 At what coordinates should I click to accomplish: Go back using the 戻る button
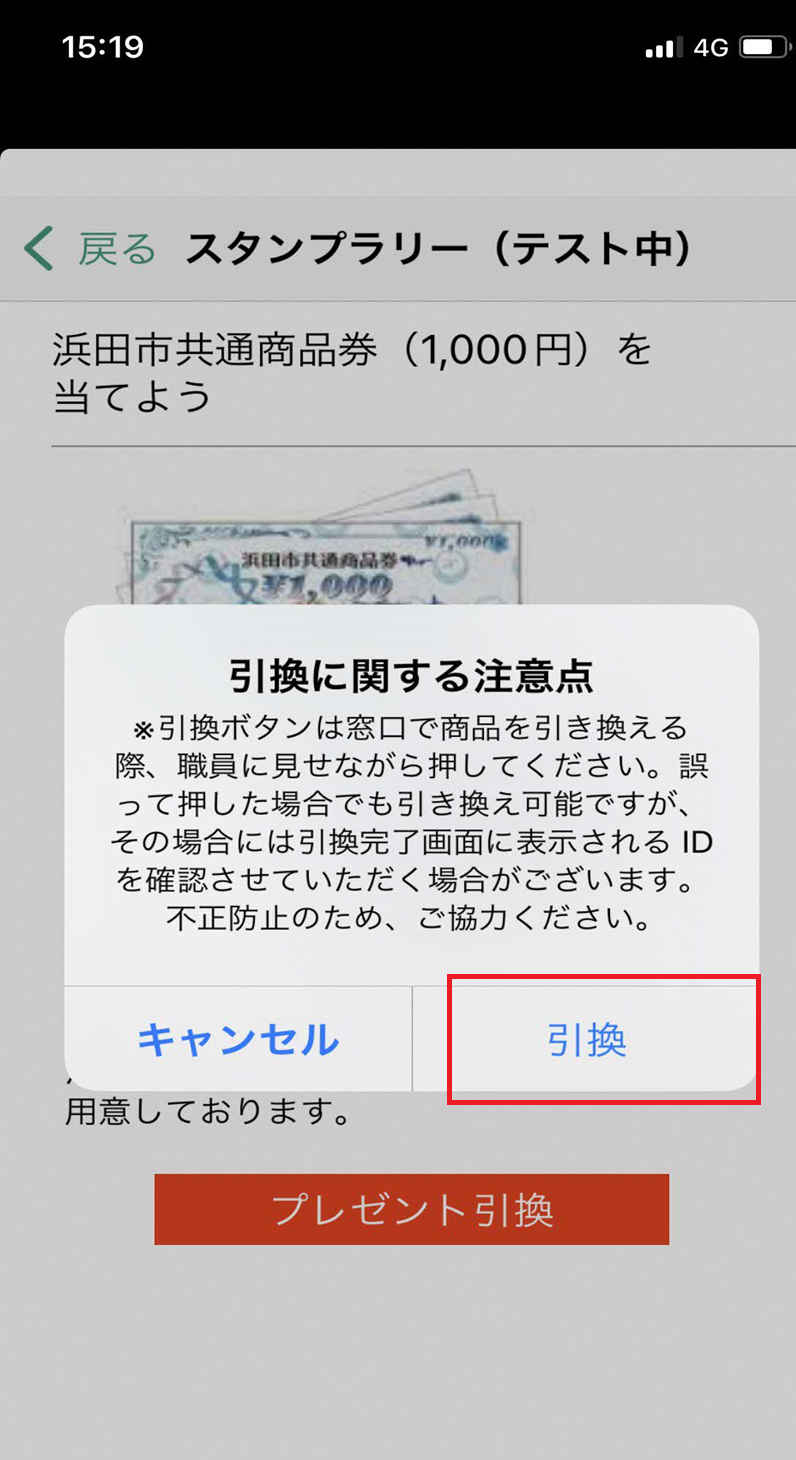pyautogui.click(x=92, y=249)
